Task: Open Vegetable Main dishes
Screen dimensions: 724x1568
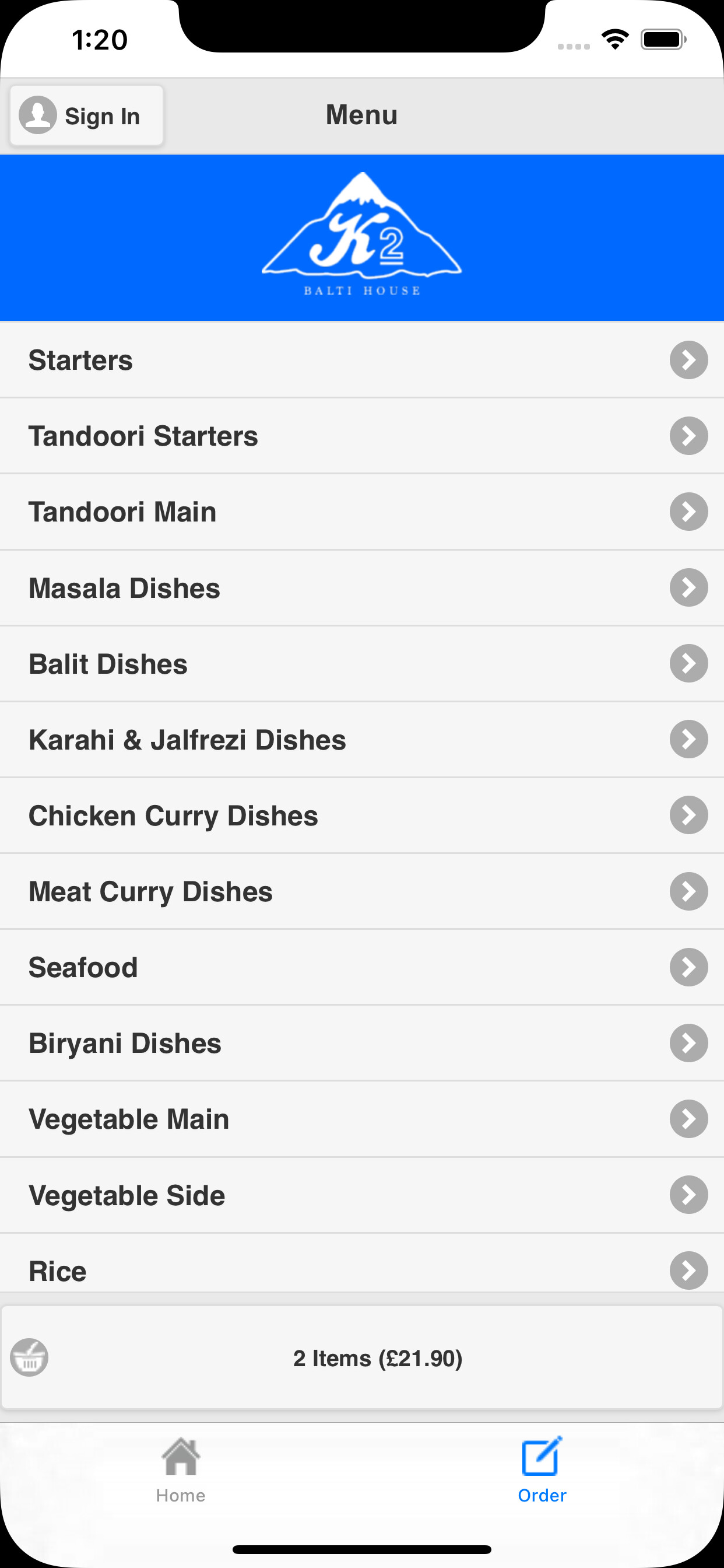Action: point(362,1119)
